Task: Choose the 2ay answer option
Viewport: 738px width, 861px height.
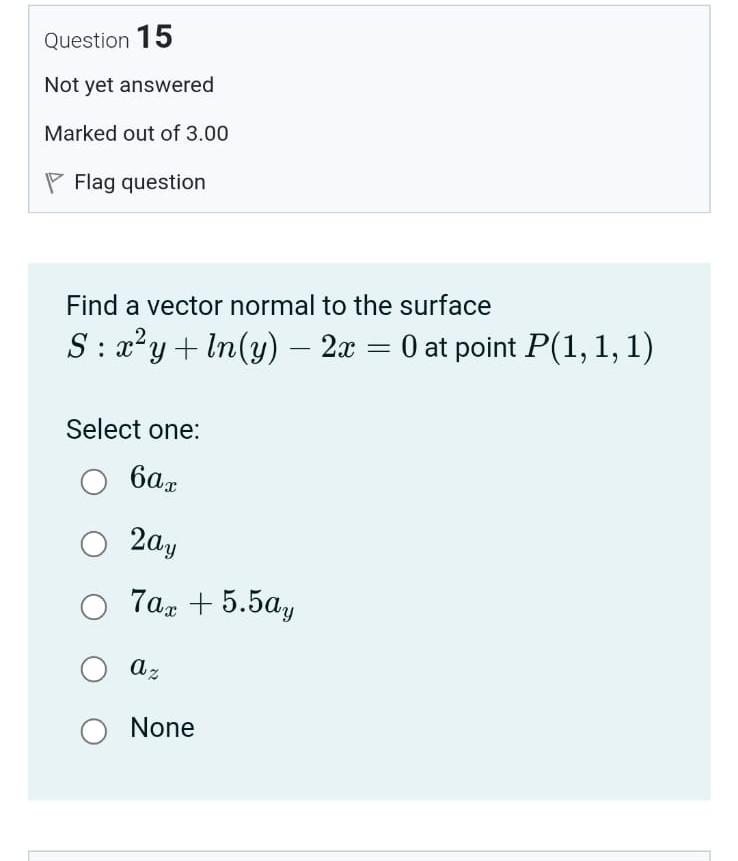Action: [x=94, y=545]
